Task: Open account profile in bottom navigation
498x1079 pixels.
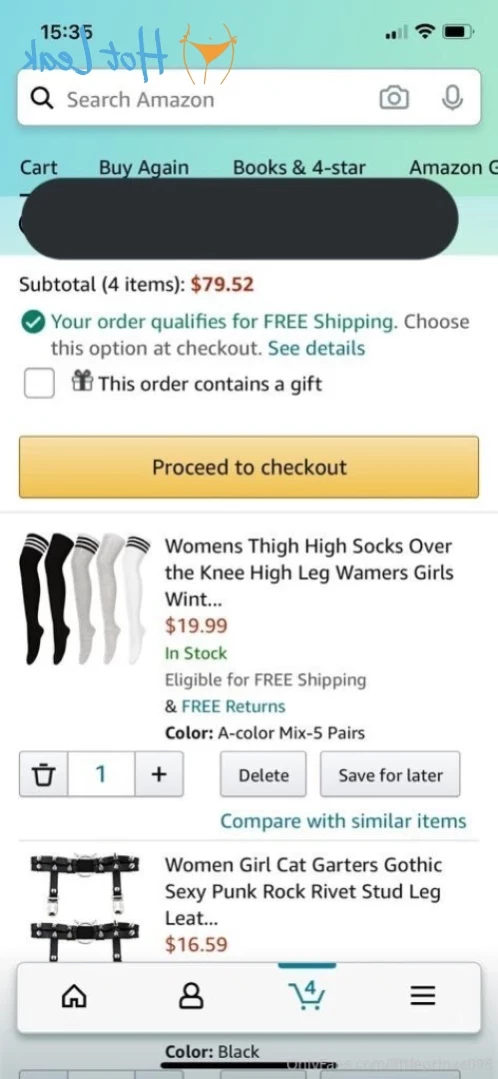Action: click(x=191, y=995)
